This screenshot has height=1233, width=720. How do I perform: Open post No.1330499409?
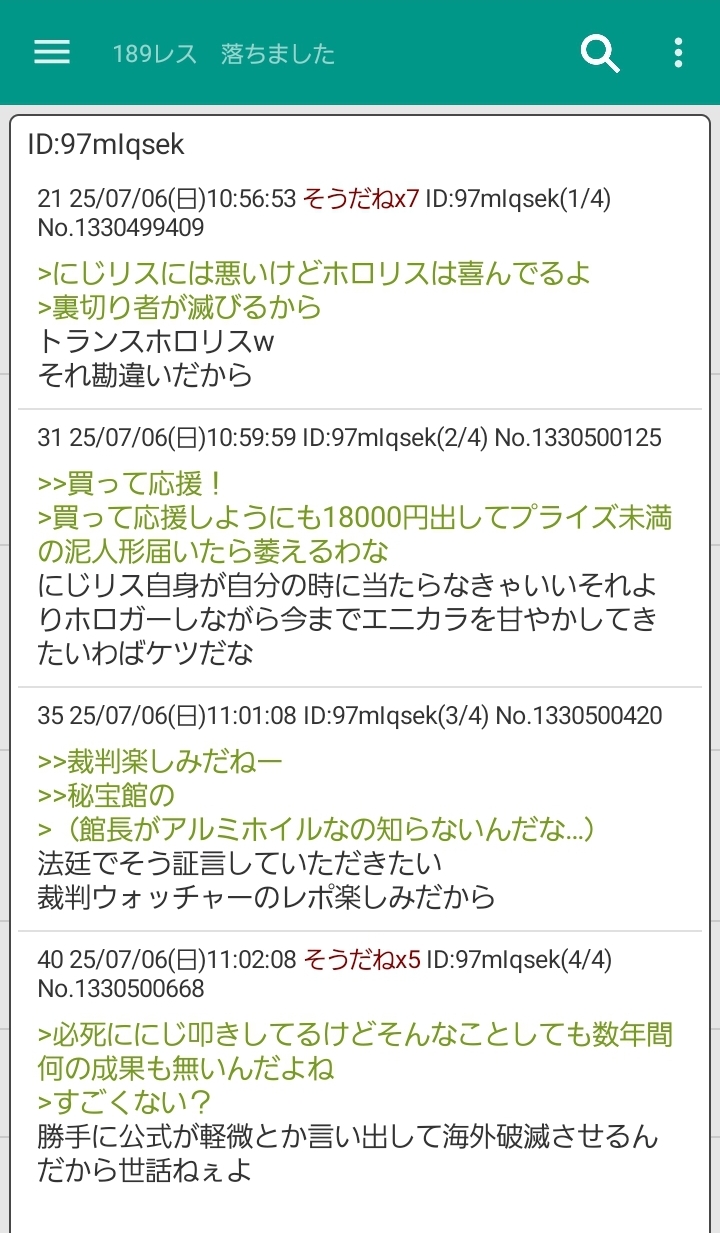tap(121, 227)
